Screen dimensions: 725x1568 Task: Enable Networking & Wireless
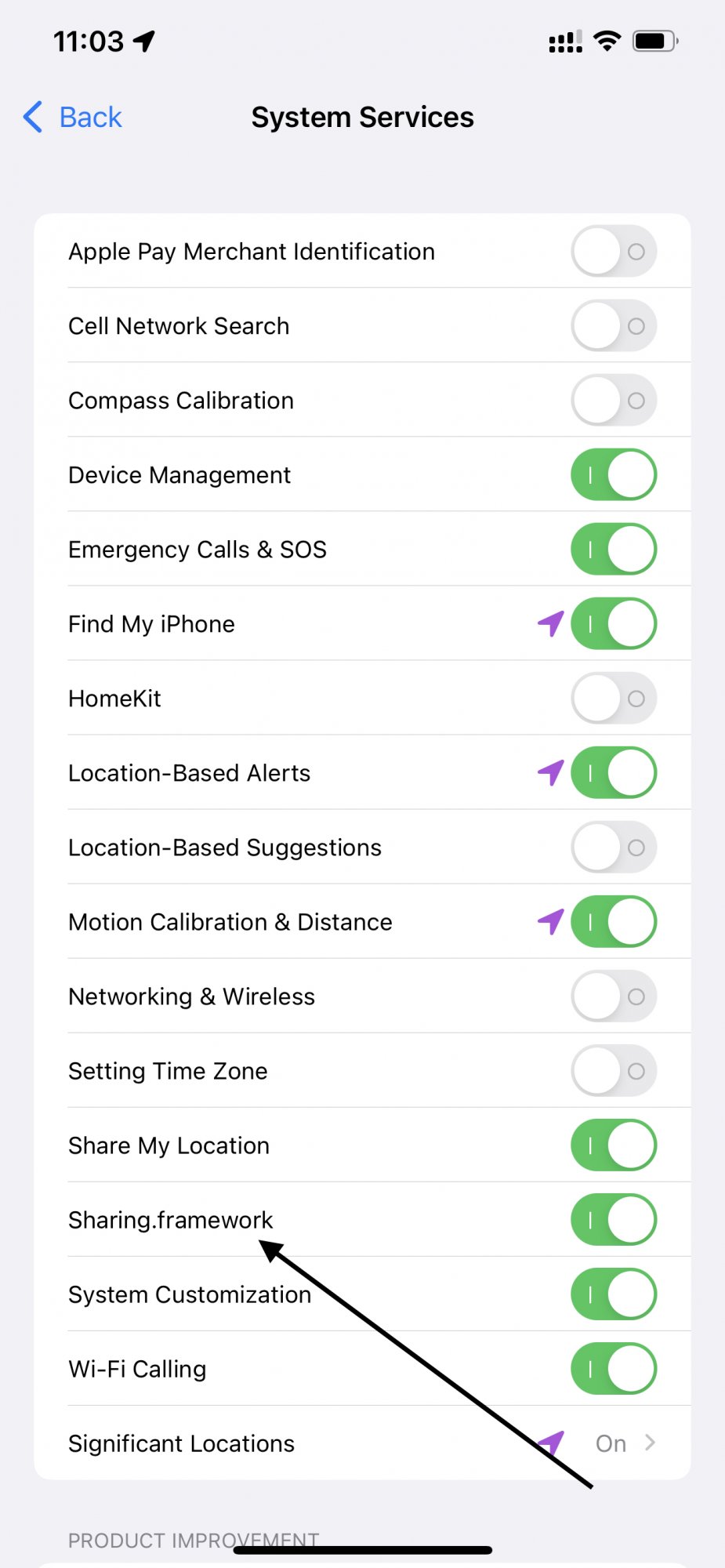[x=614, y=996]
